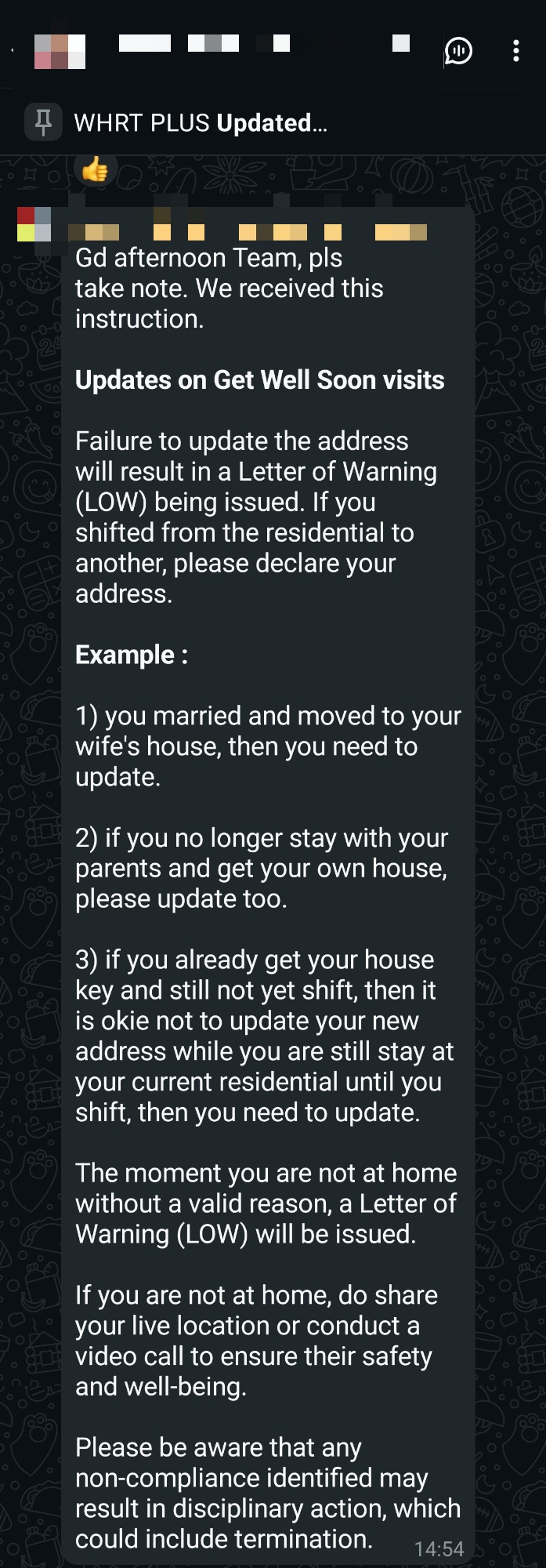Start a group voice chat

coord(458,51)
